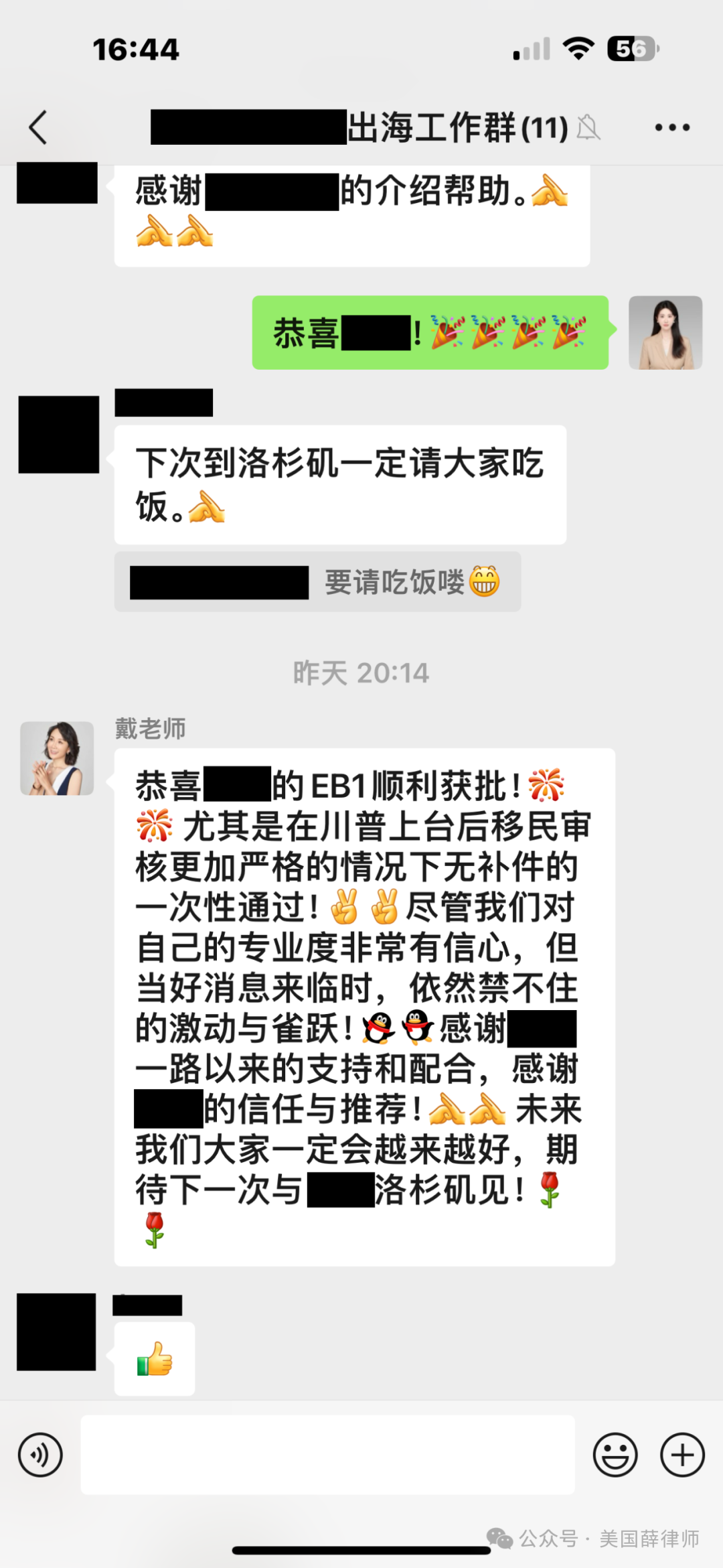Open the plus attachments menu
The image size is (723, 1568).
[682, 1455]
